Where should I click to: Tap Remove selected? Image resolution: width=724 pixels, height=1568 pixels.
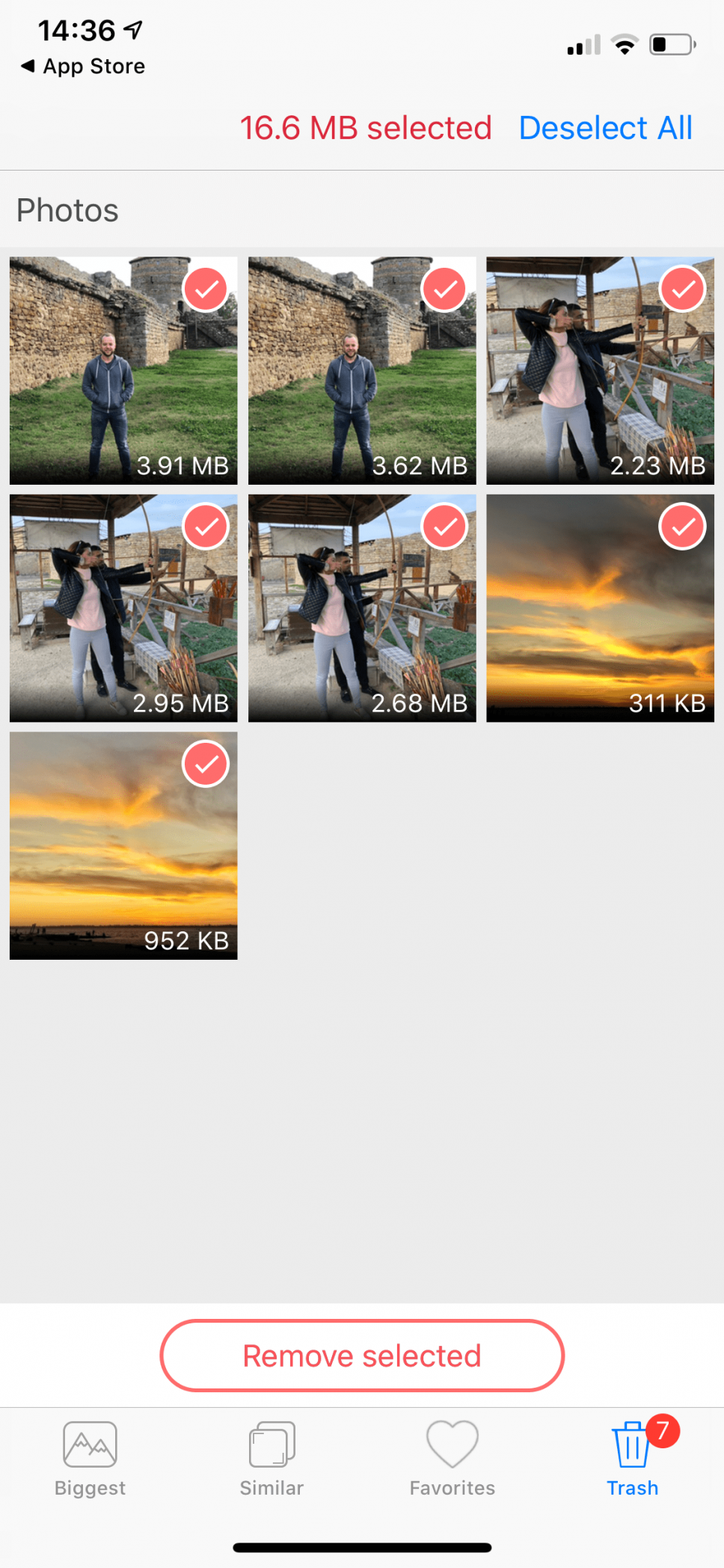(x=361, y=1355)
